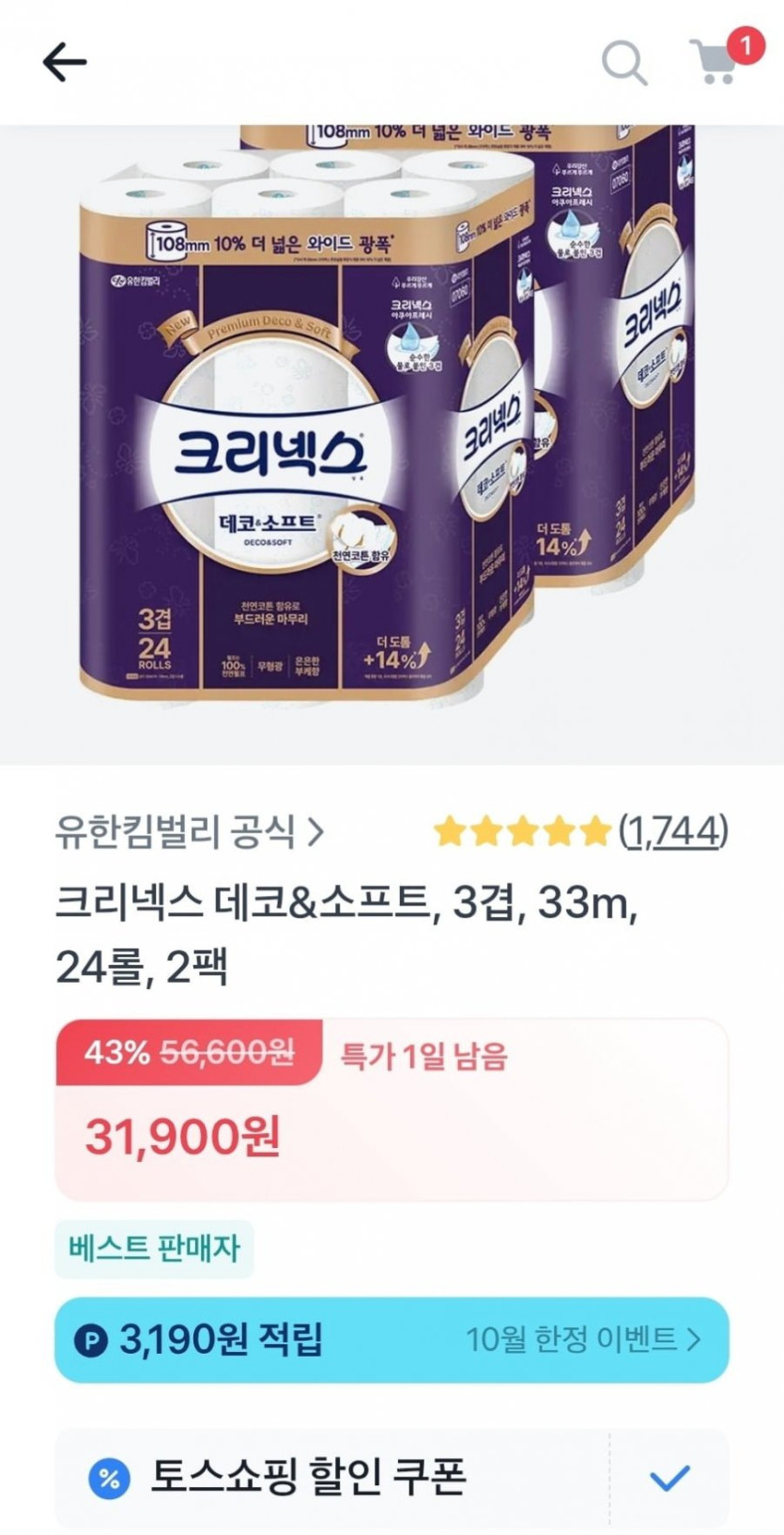Expand the 토스쇼핑 할인 쿠폰 section
784x1535 pixels.
392,1478
